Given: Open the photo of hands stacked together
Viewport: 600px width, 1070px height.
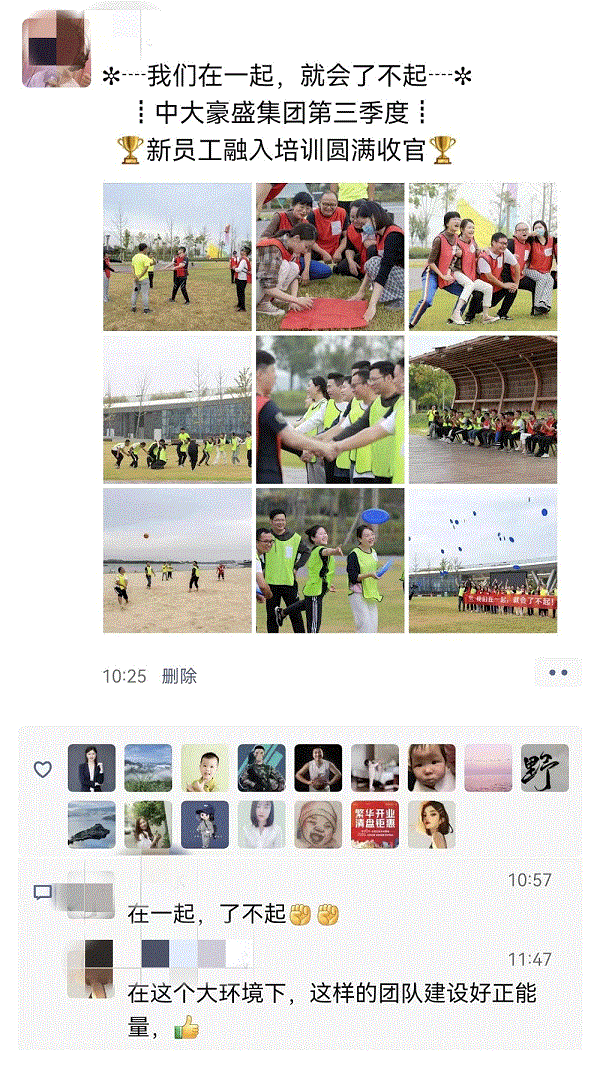Looking at the screenshot, I should pos(330,409).
